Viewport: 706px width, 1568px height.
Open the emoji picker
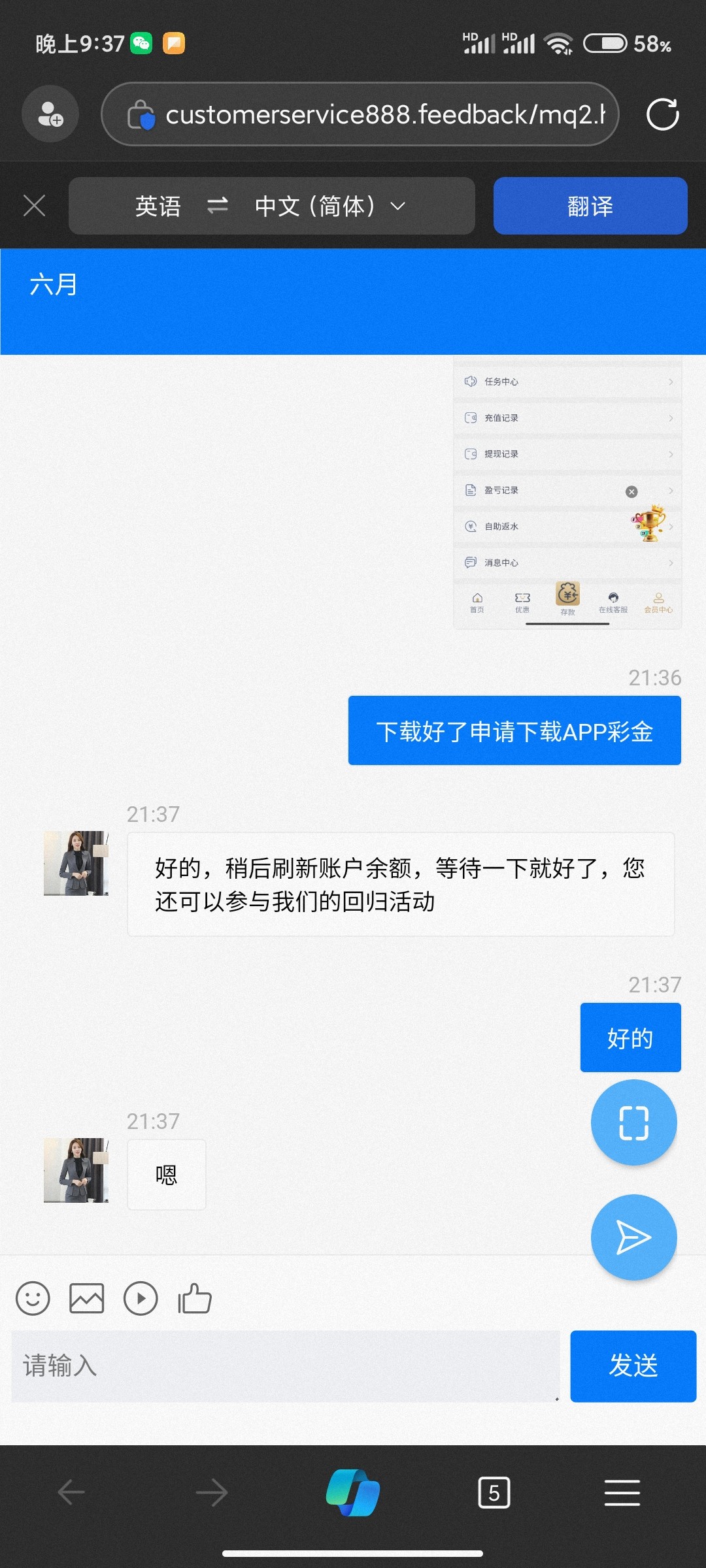[x=33, y=1298]
